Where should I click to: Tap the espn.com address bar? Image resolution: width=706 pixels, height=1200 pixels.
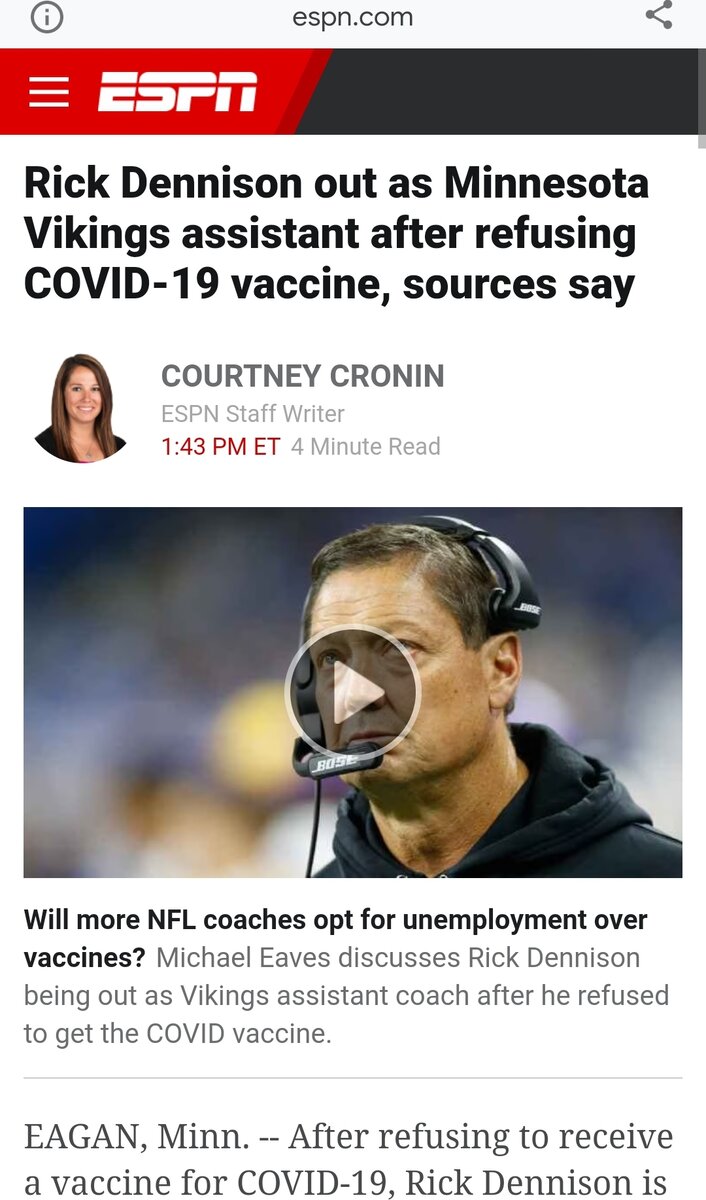coord(352,17)
